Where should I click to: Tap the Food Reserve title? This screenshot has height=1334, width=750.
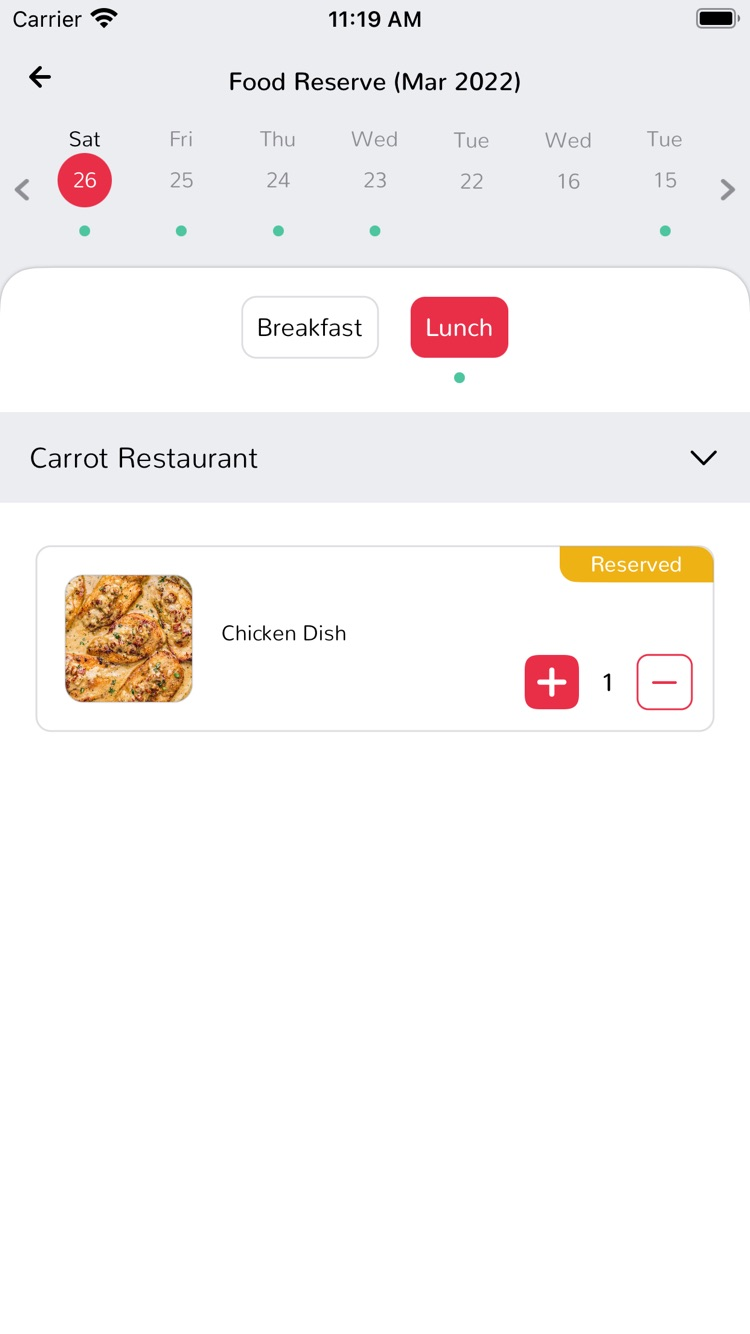pyautogui.click(x=374, y=82)
